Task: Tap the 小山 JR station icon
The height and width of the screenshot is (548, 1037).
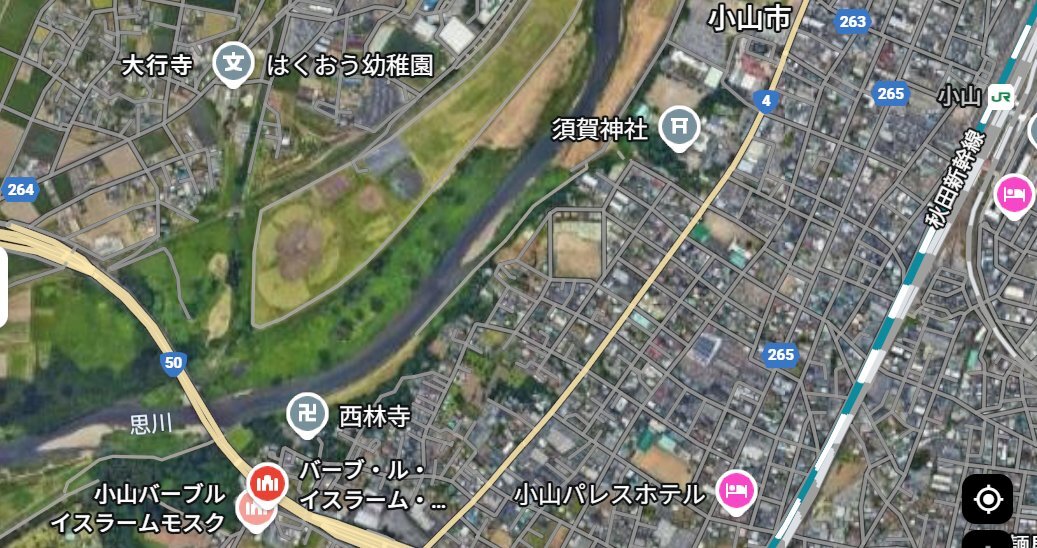Action: [1002, 97]
